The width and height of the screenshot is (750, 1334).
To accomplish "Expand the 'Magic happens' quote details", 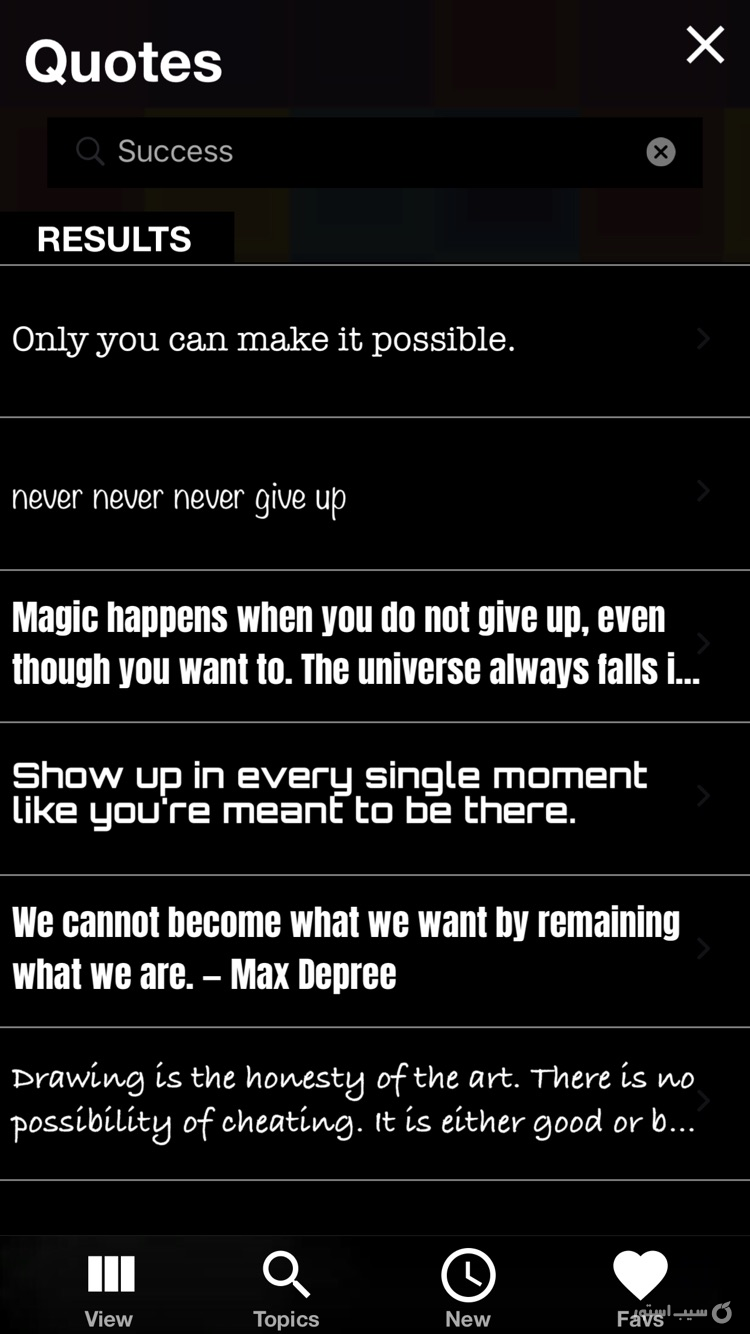I will coord(375,643).
